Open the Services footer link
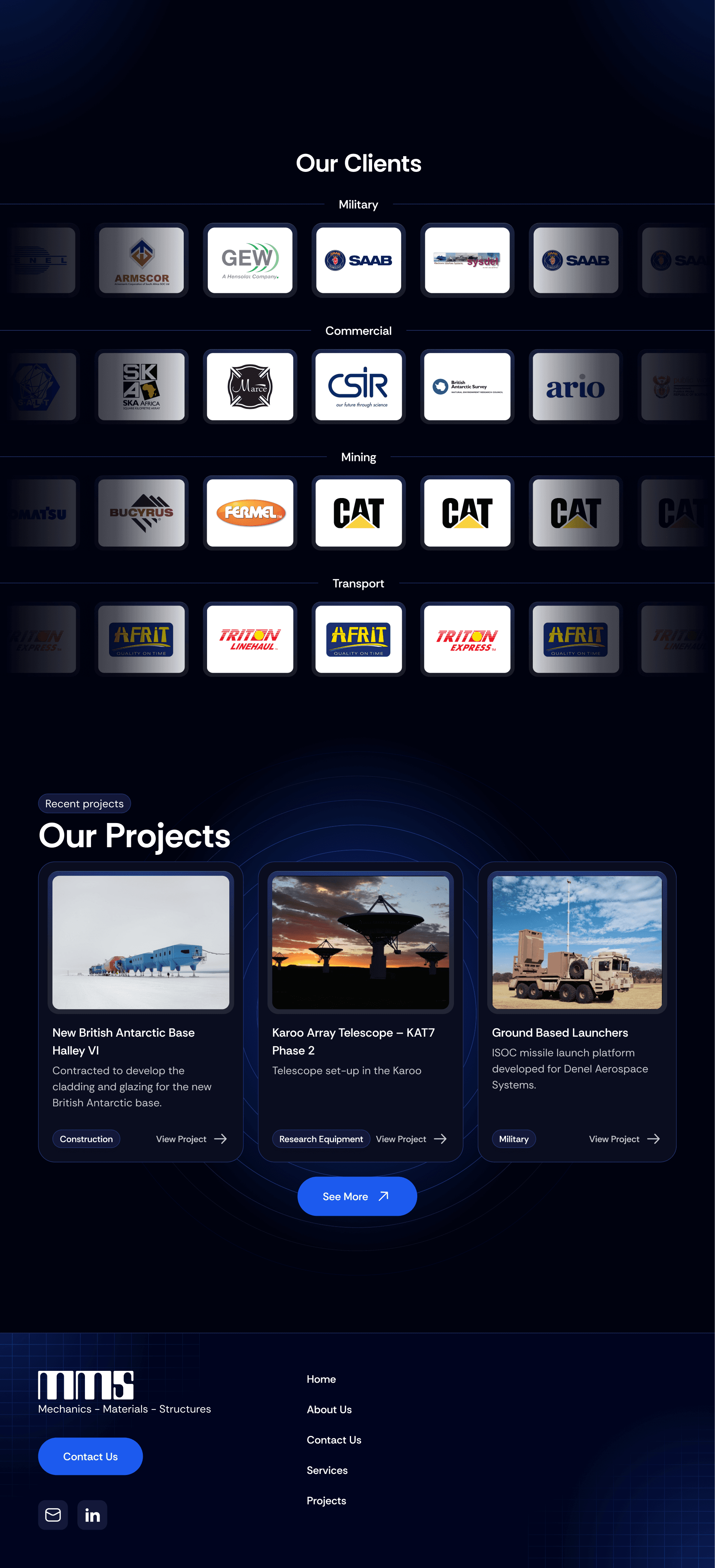This screenshot has height=1568, width=715. 327,1471
